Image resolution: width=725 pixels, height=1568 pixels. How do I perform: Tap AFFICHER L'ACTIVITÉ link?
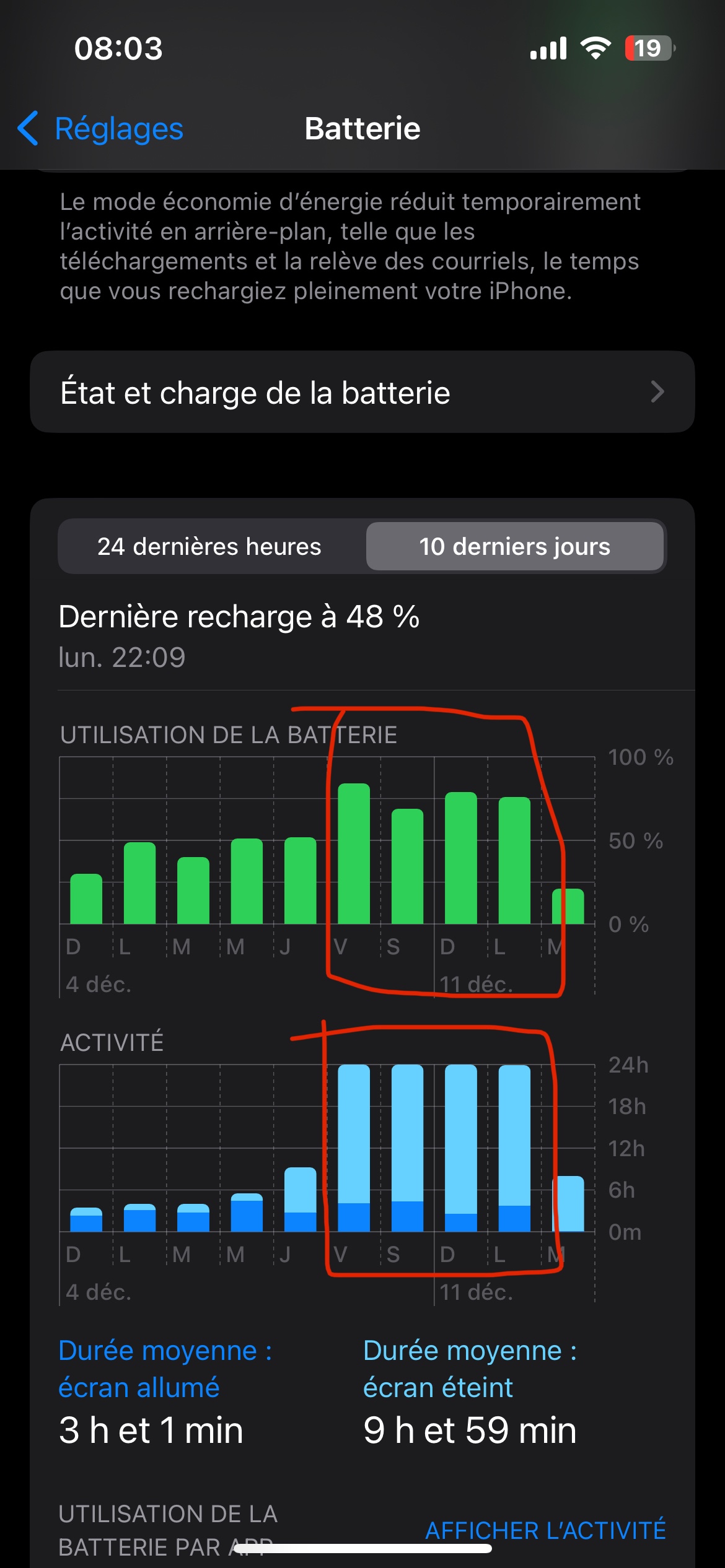point(545,1530)
